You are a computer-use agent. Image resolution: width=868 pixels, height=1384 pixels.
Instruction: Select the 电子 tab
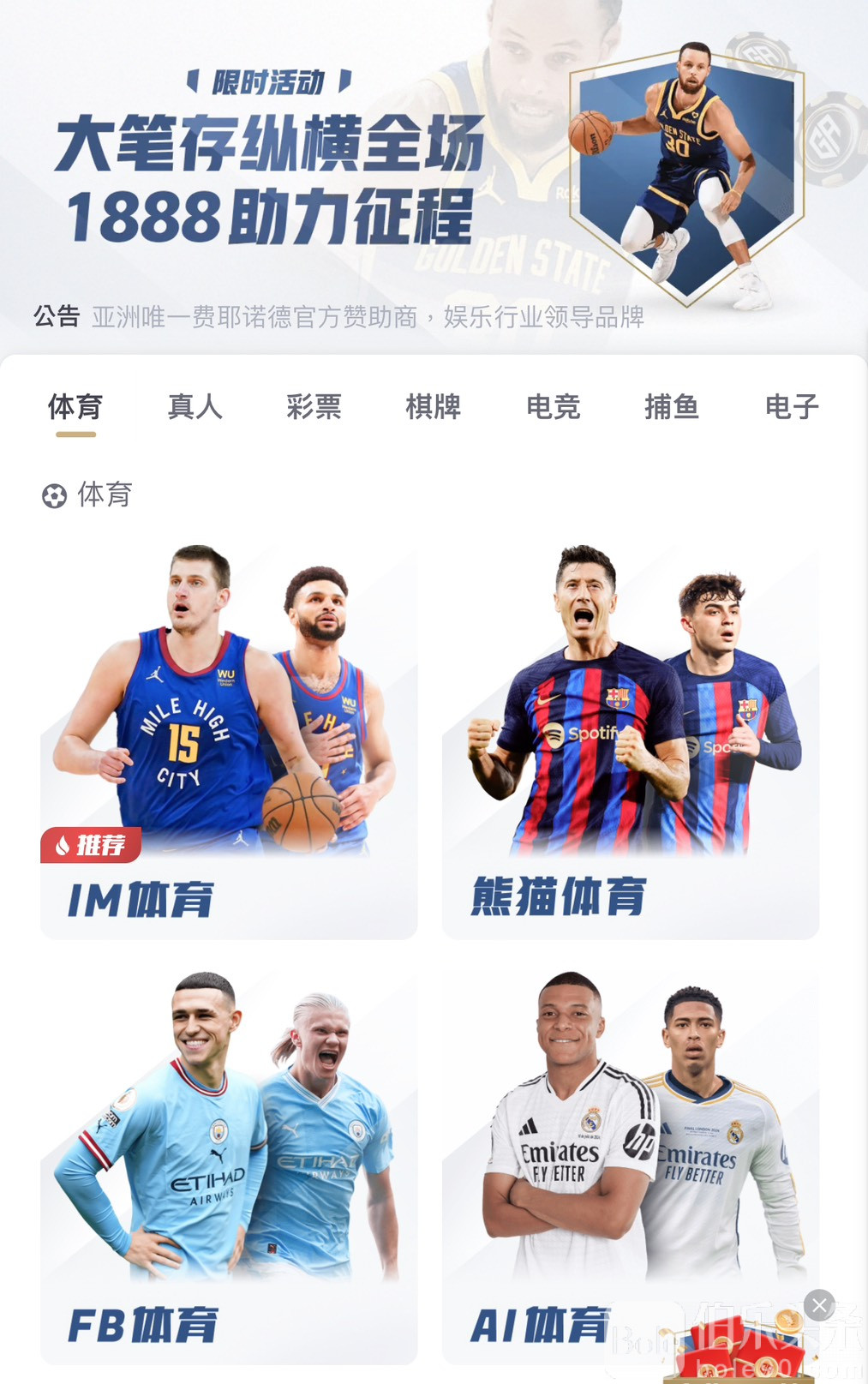point(791,406)
